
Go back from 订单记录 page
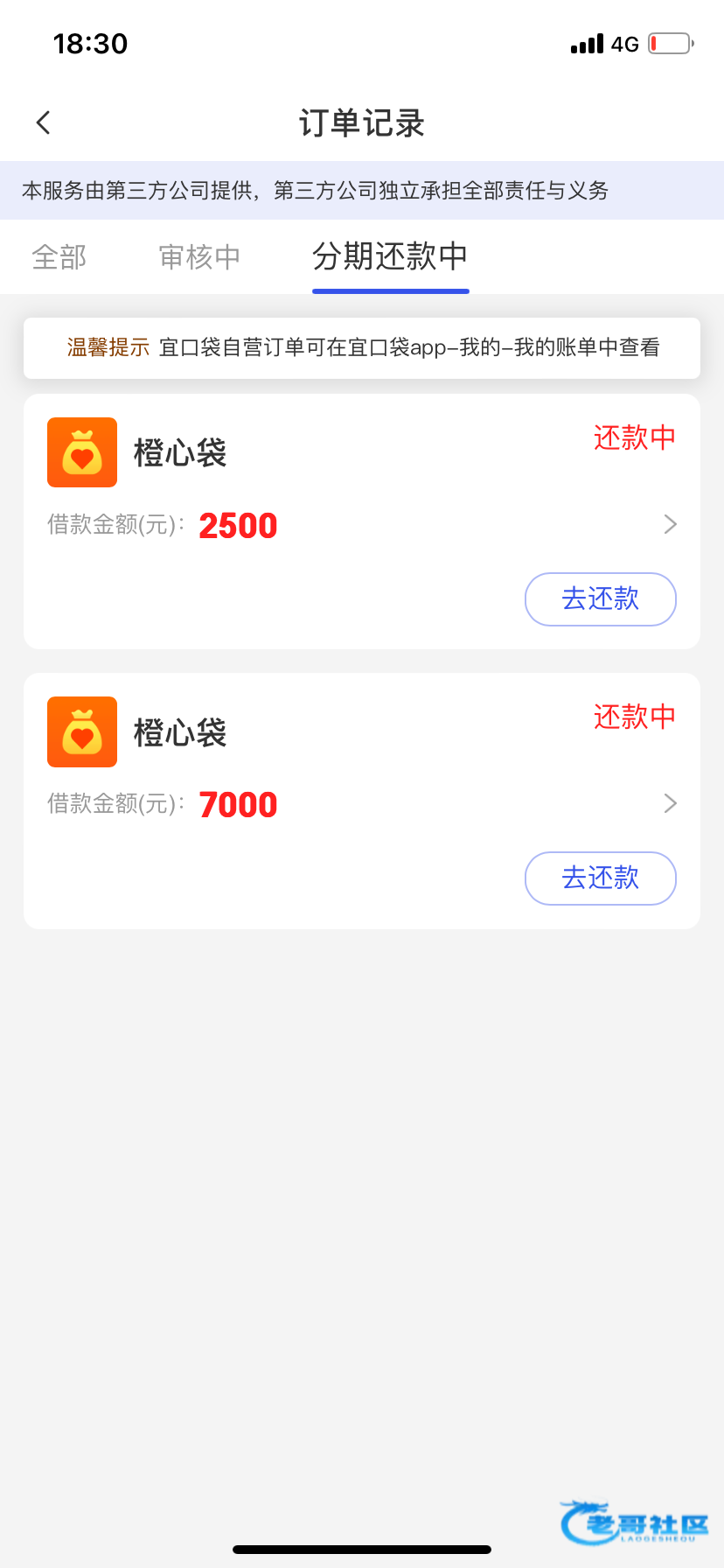[x=44, y=122]
